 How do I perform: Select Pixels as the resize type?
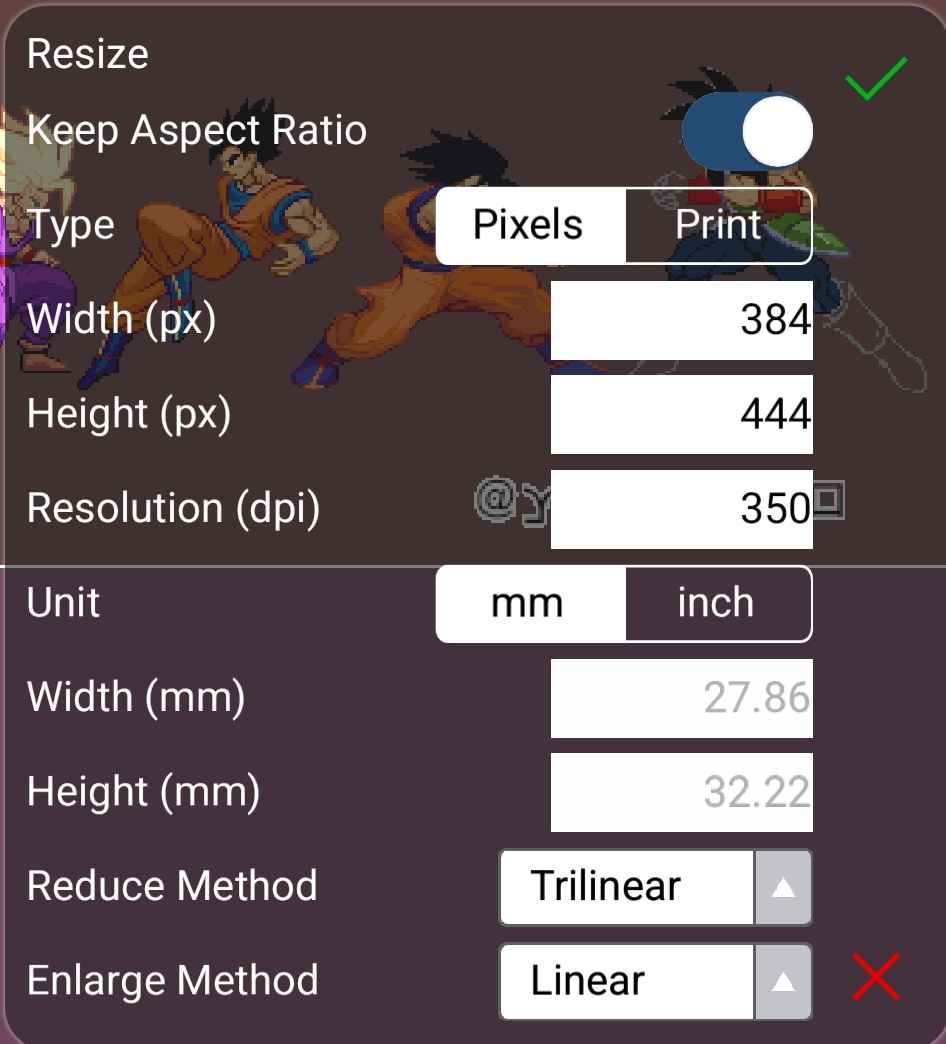tap(529, 225)
